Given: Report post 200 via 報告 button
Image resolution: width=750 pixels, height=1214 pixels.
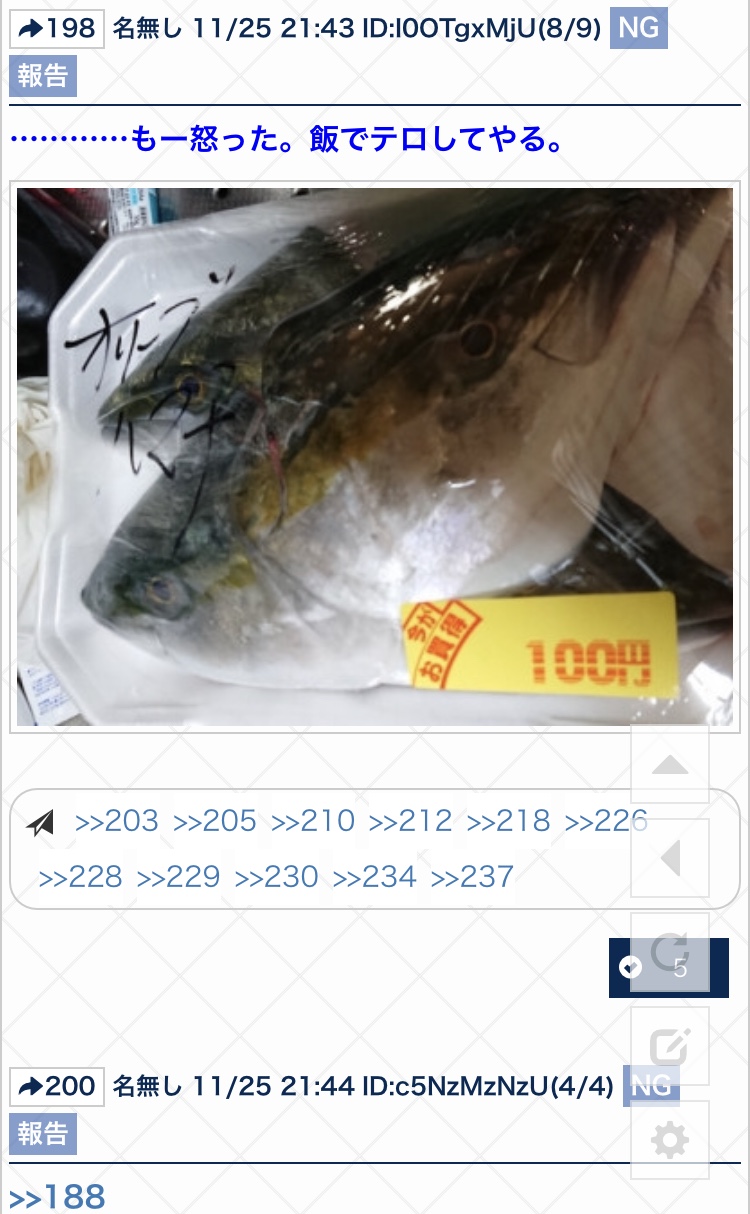Looking at the screenshot, I should [43, 1134].
